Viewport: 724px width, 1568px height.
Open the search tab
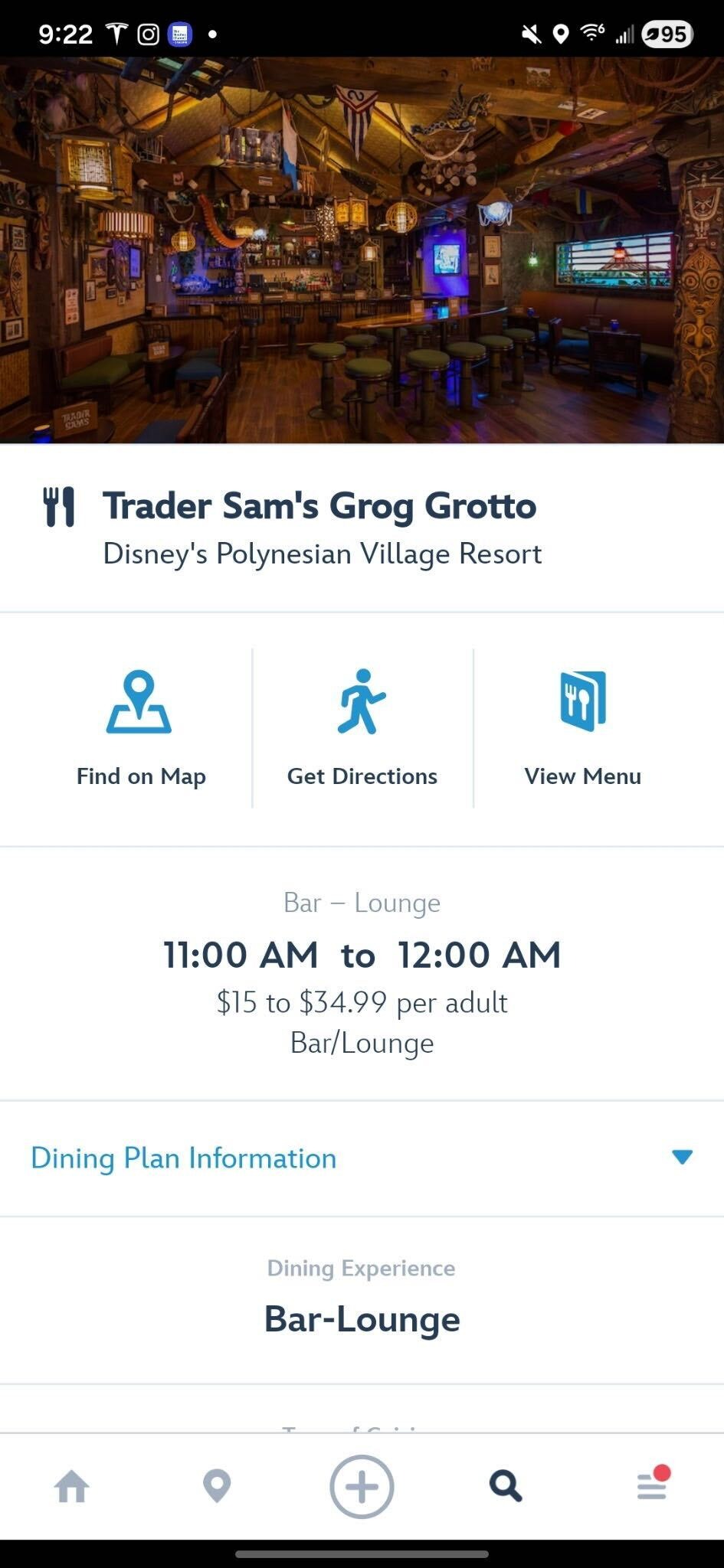(506, 1487)
